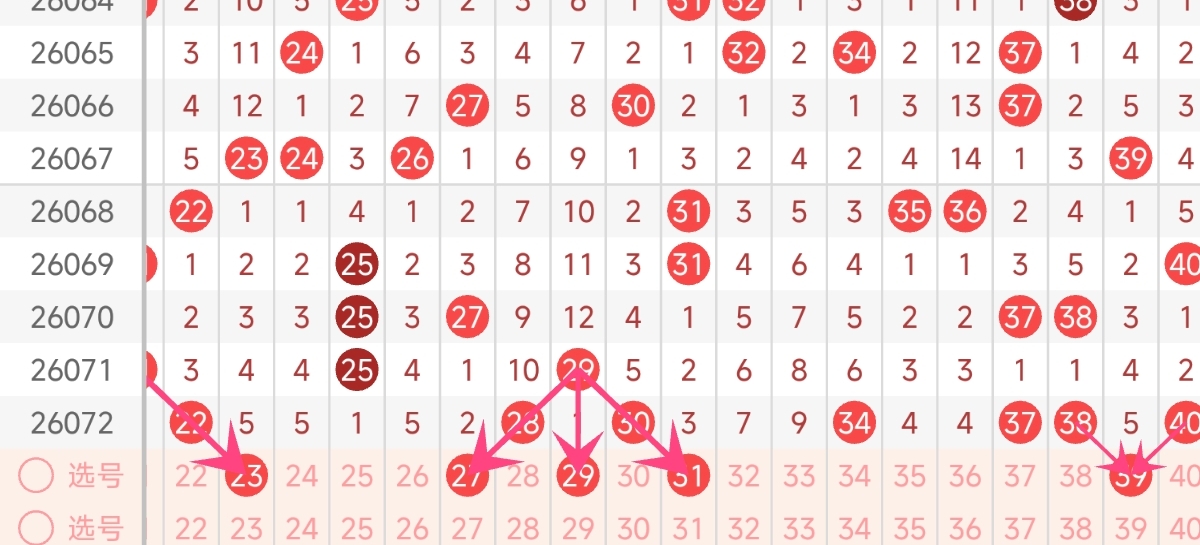Tap the circle beside the first 选号 row

(36, 477)
